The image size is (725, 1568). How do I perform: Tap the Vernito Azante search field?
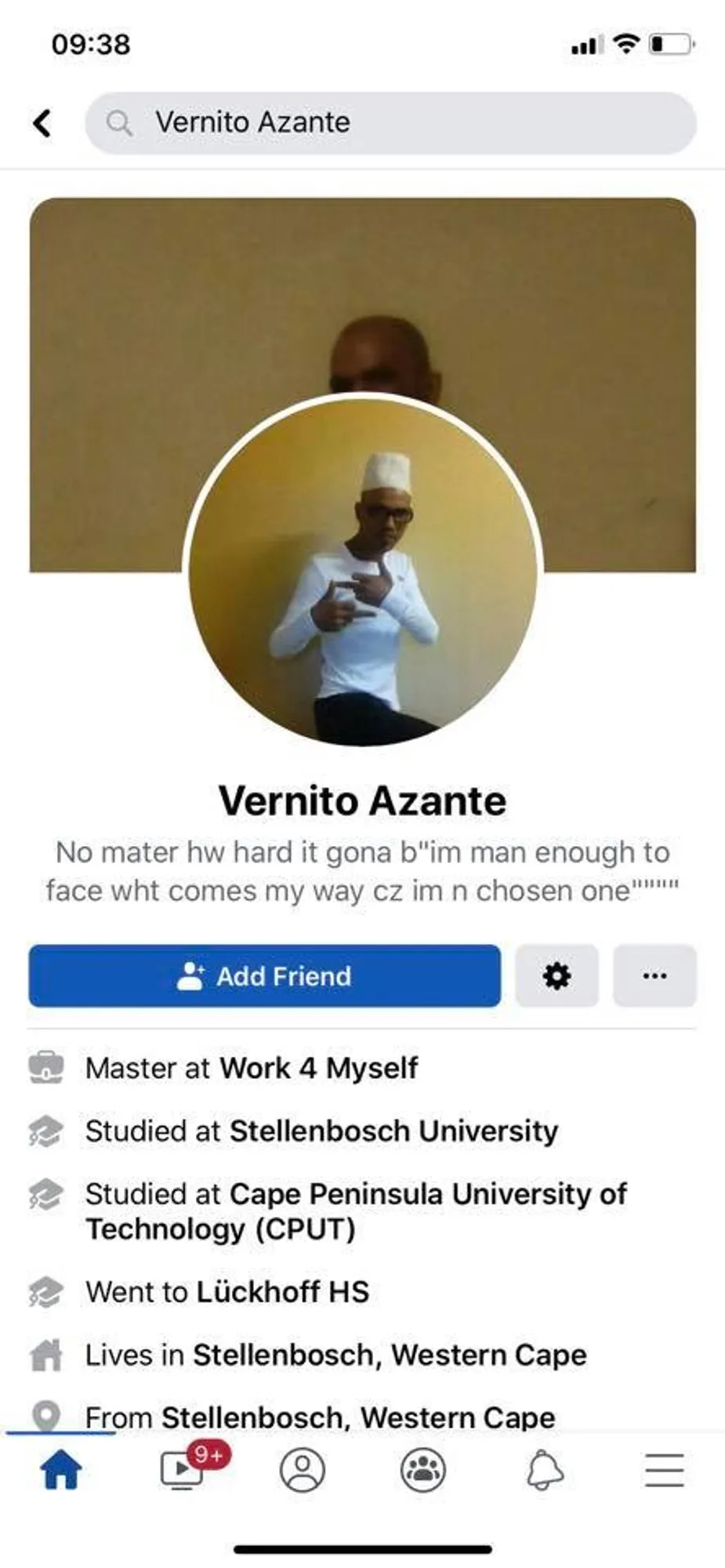tap(390, 123)
